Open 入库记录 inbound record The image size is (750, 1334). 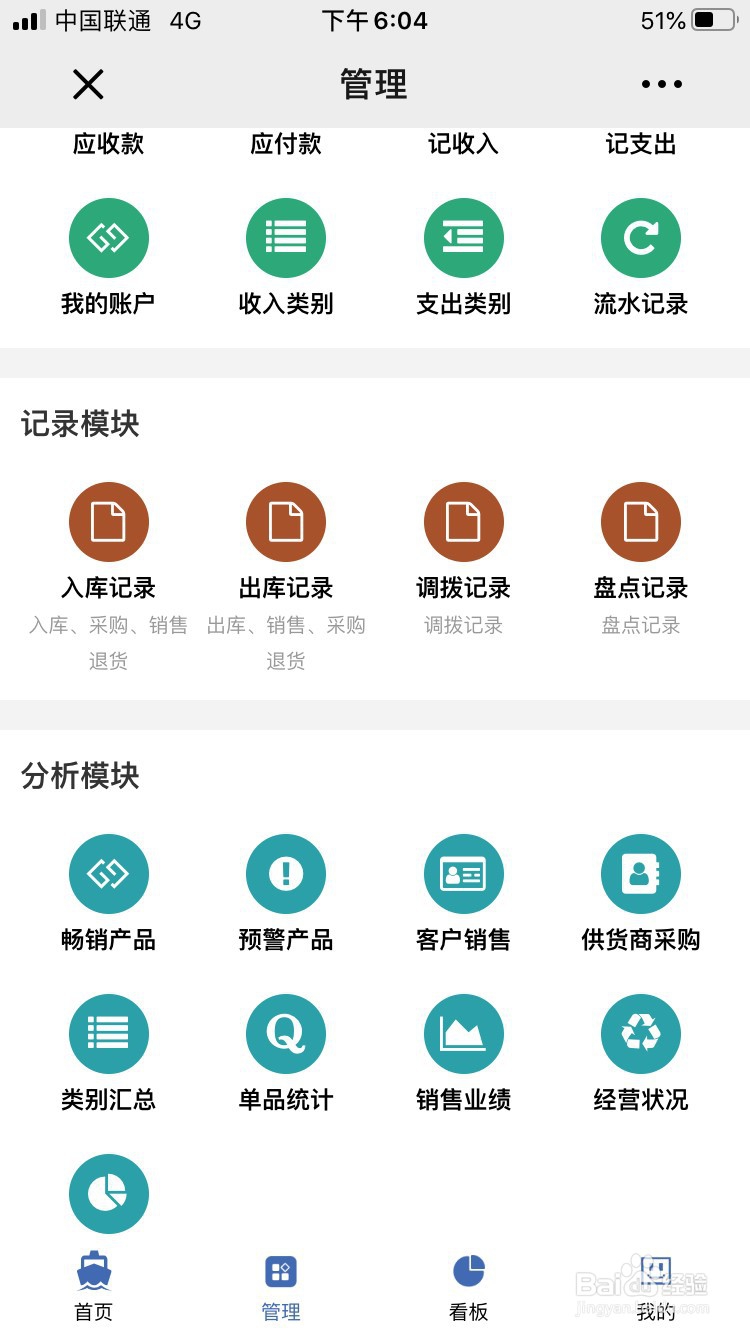click(108, 520)
